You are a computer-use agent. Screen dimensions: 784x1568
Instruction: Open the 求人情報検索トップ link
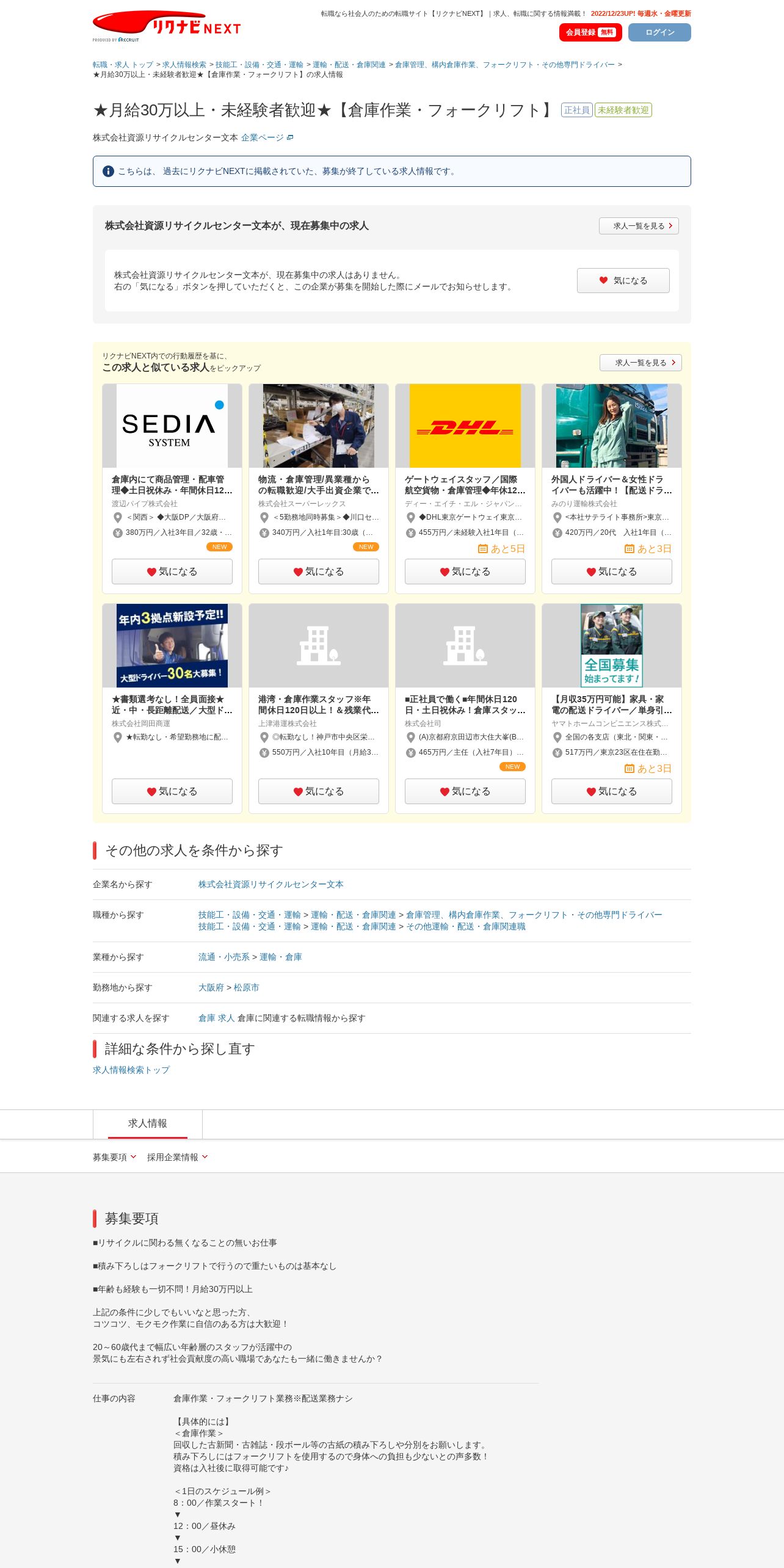[x=131, y=1070]
